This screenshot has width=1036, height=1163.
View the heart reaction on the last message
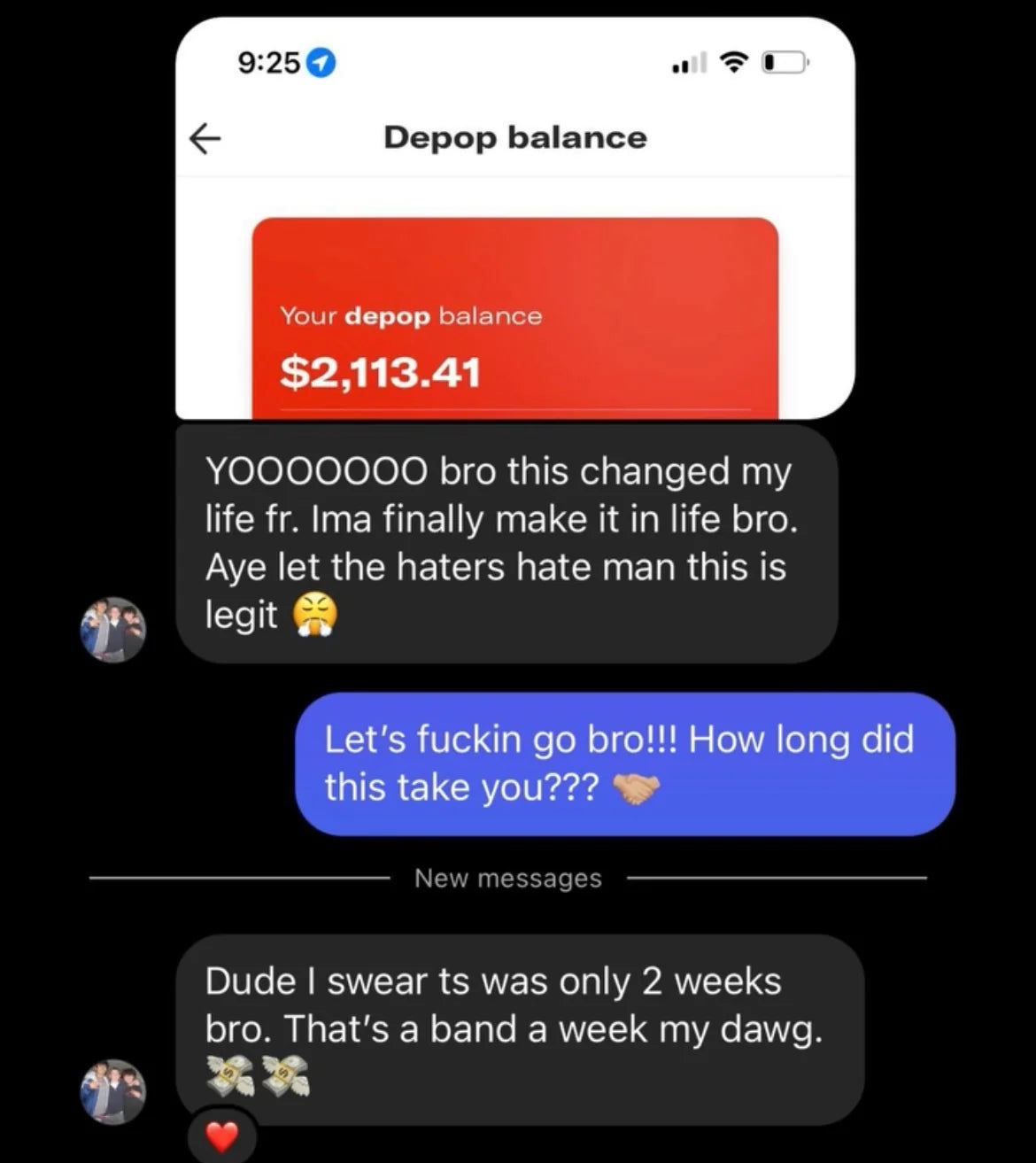click(221, 1136)
